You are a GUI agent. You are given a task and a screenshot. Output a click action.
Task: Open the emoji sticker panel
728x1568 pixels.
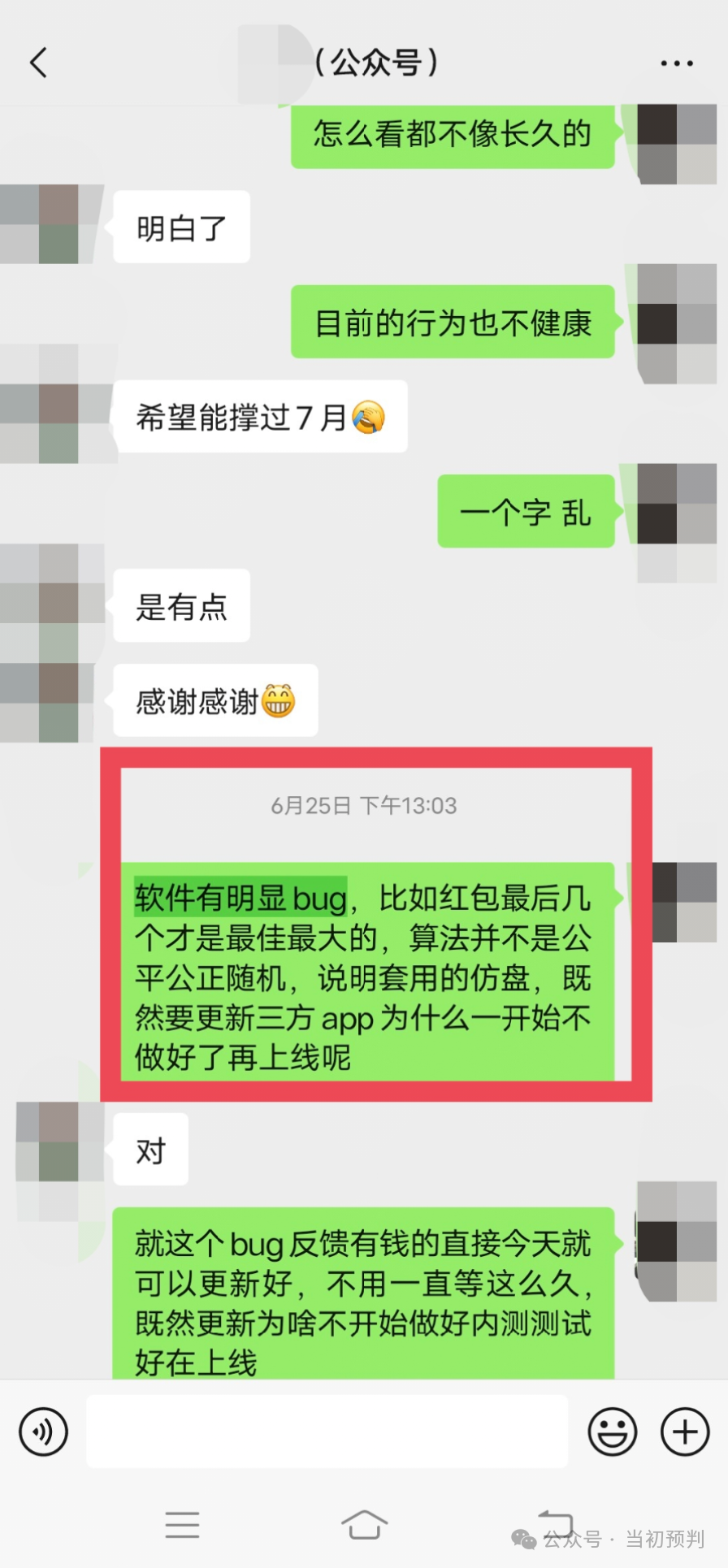pos(612,1432)
